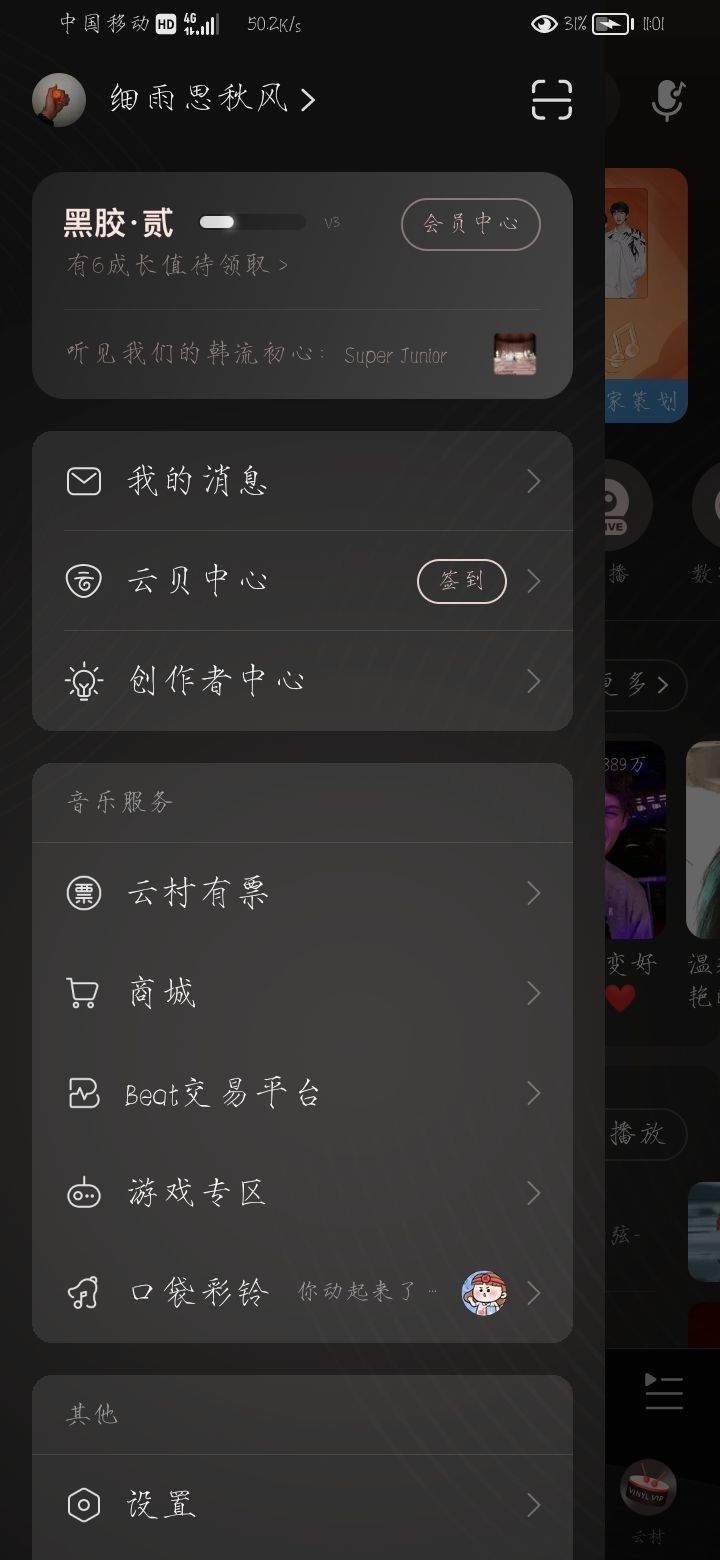Screen dimensions: 720x1560
Task: Select the 云贝中心 coin icon
Action: point(84,580)
